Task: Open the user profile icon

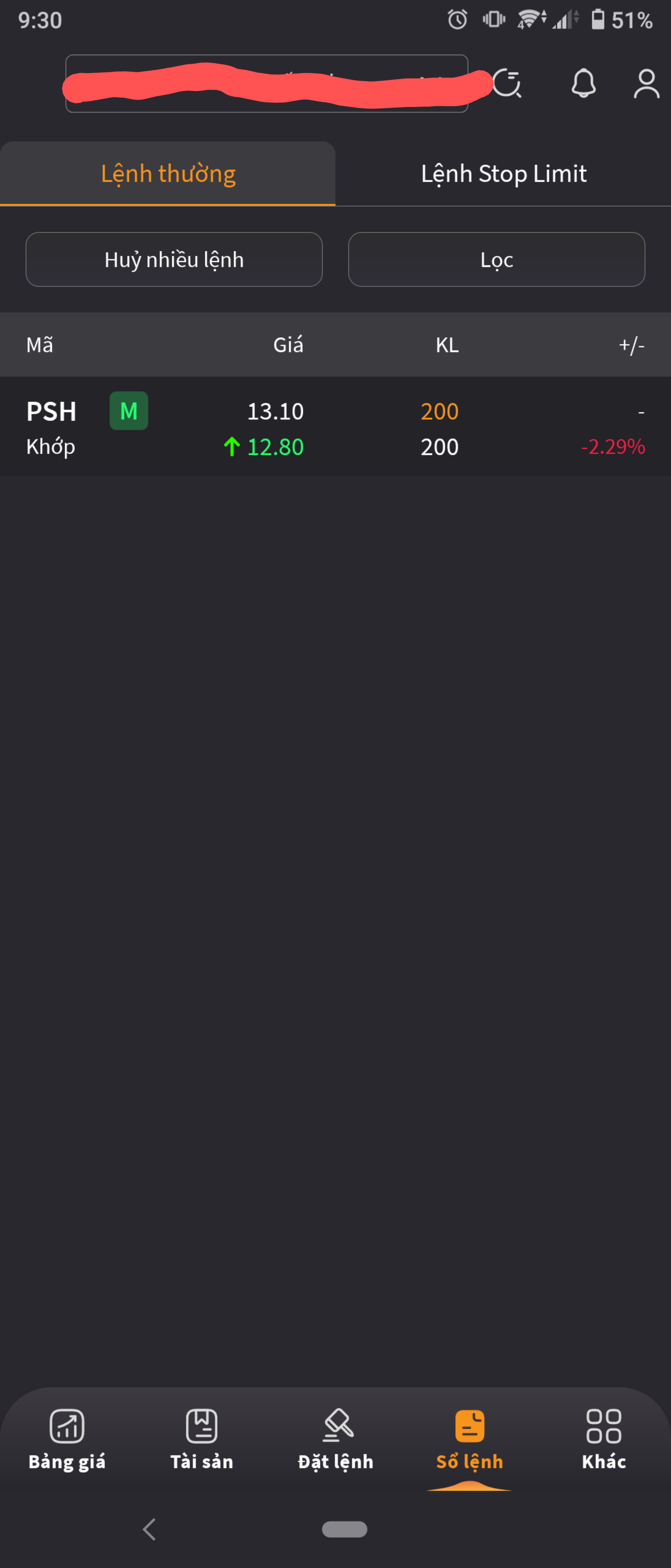Action: (646, 83)
